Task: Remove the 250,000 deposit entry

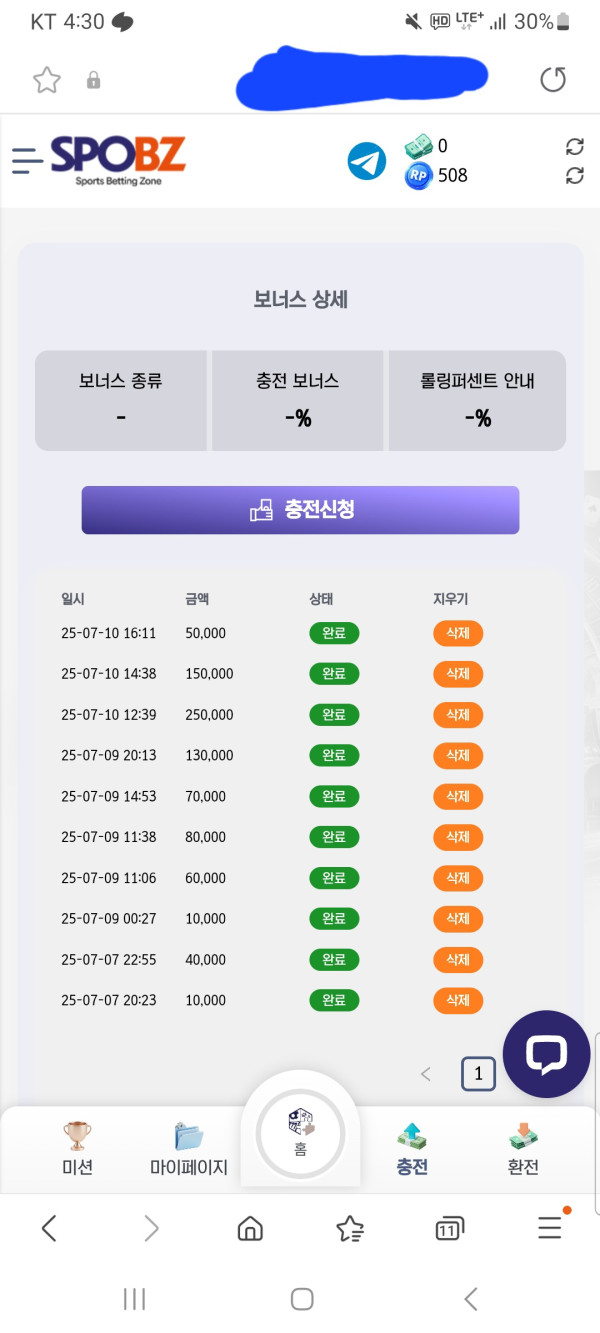Action: point(458,715)
